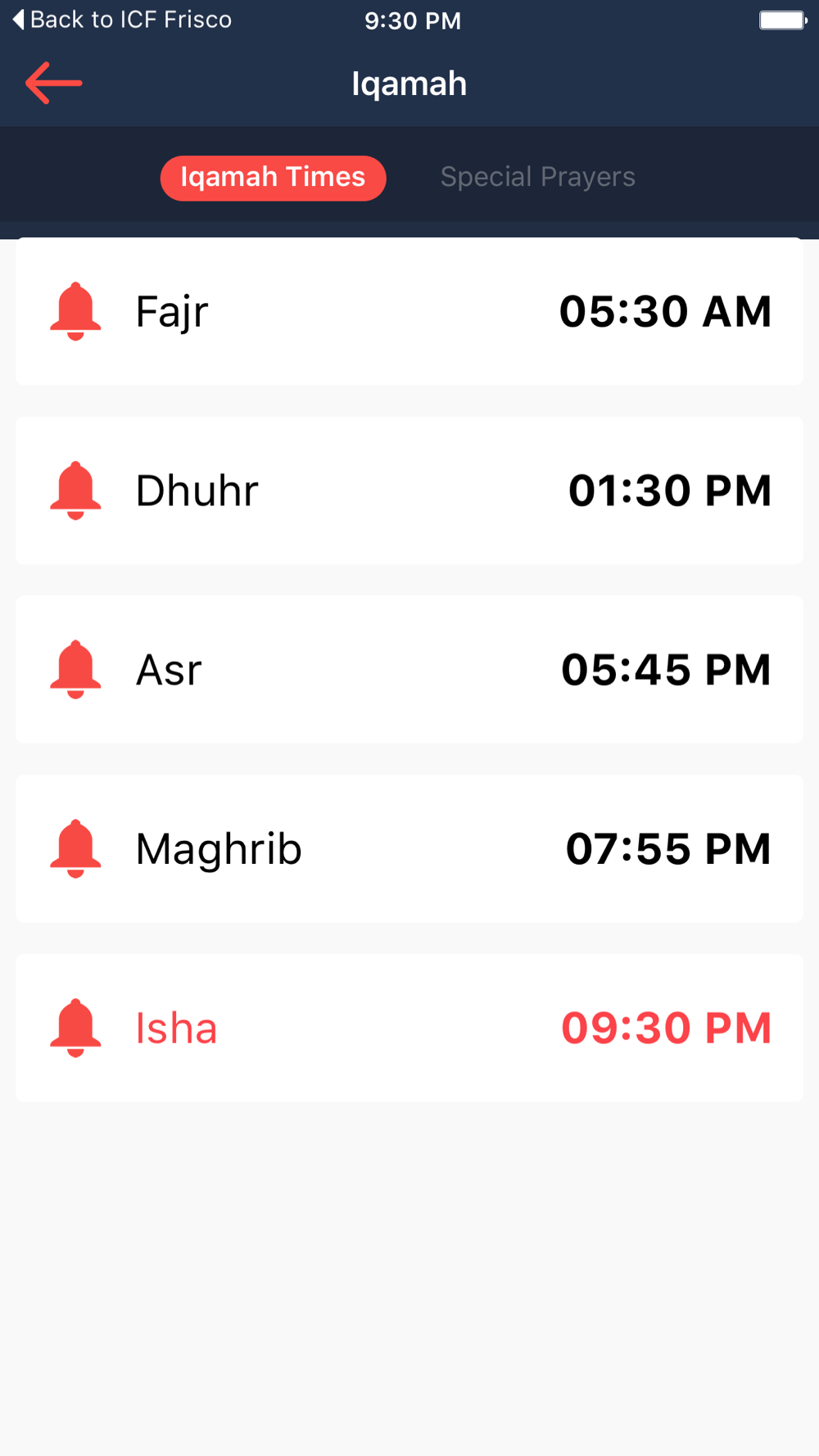Screen dimensions: 819x1456
Task: Toggle the Isha alarm bell
Action: (75, 1028)
